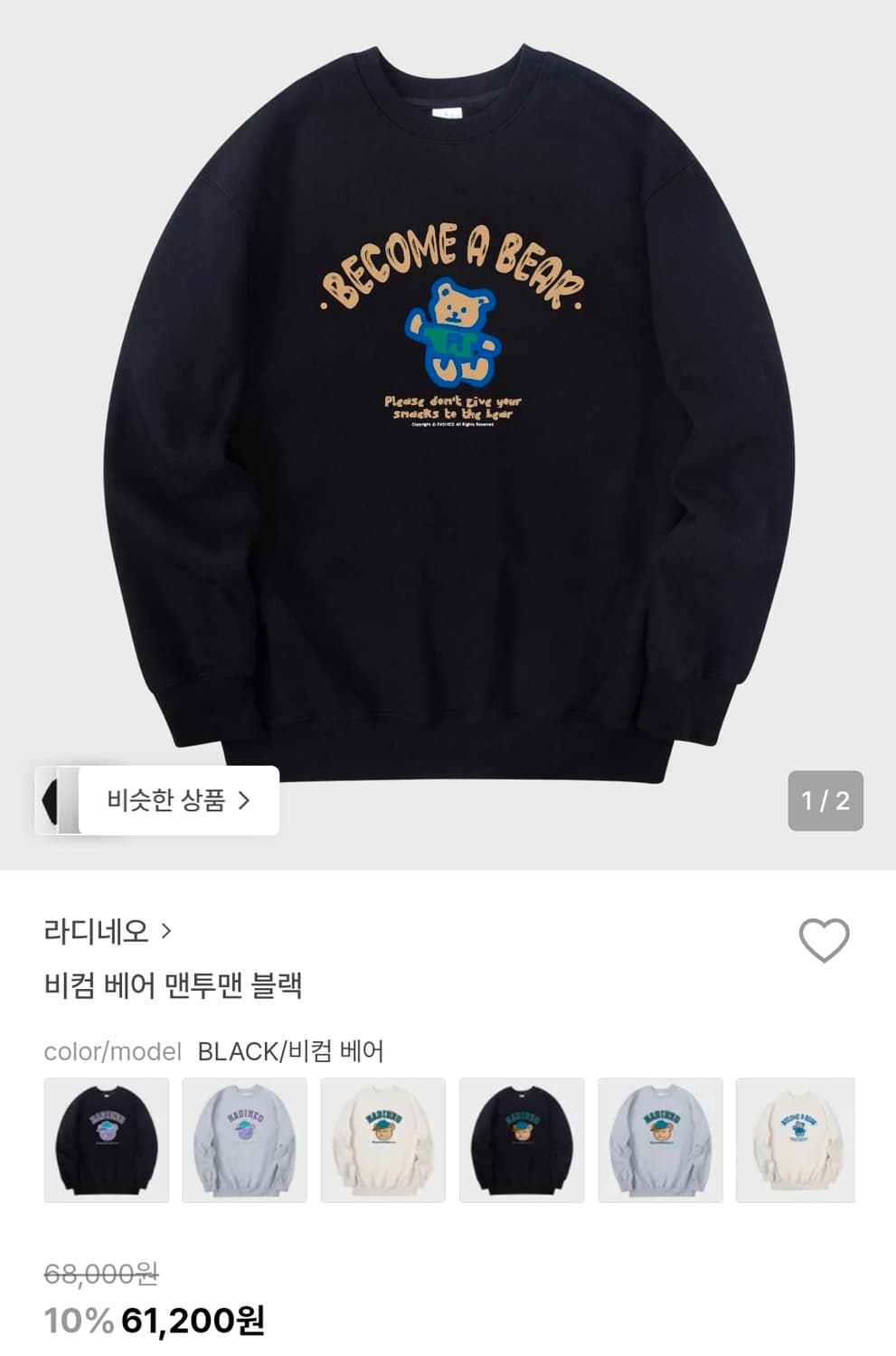Click the left arrow beside 비슷한 상품
896x1356 pixels.
point(50,801)
